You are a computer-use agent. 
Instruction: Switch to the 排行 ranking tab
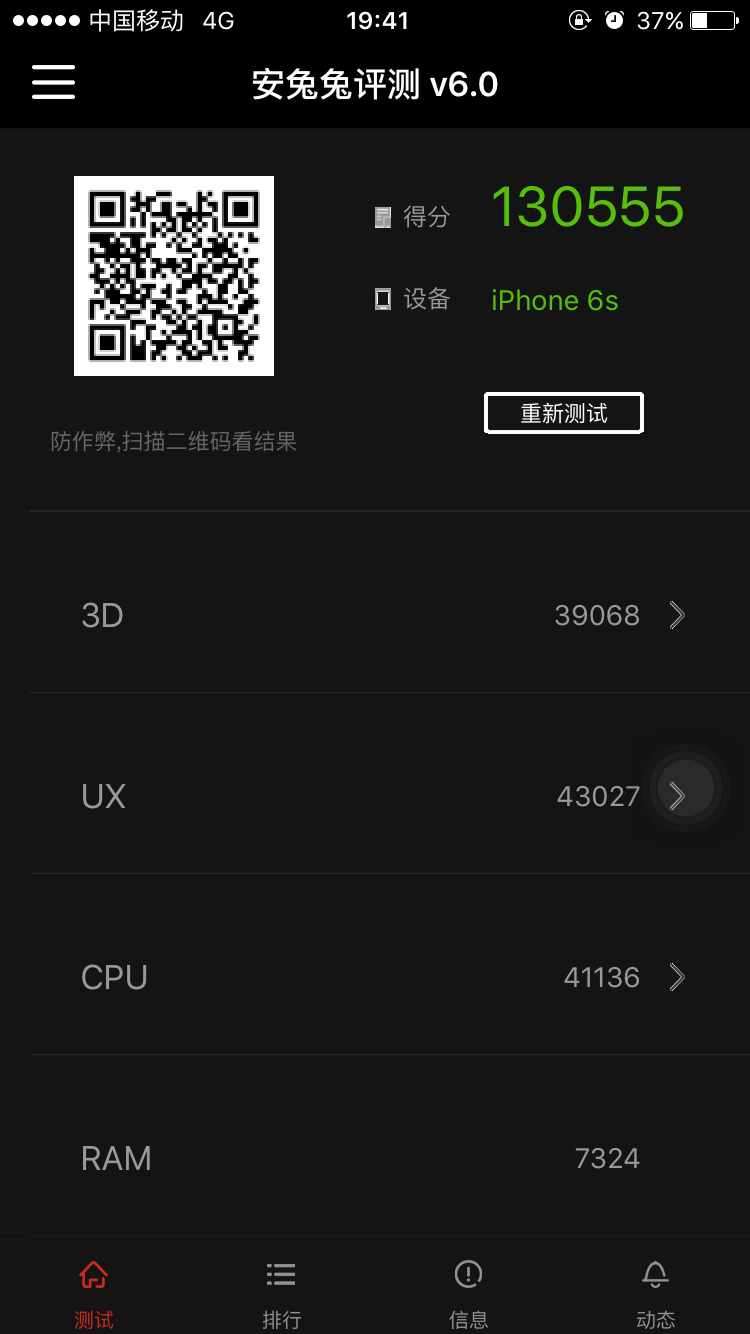(281, 1292)
